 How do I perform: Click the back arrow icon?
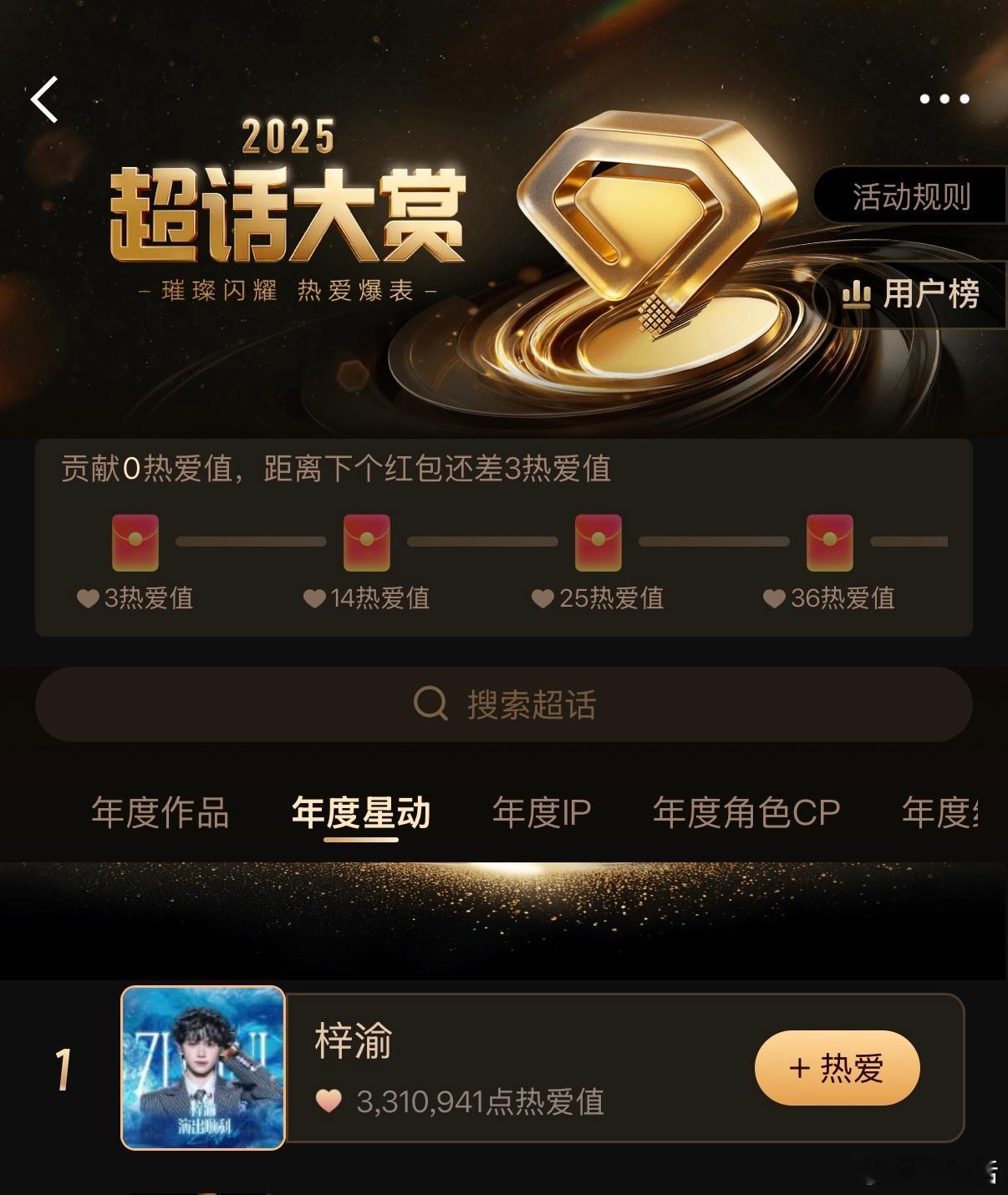(43, 99)
